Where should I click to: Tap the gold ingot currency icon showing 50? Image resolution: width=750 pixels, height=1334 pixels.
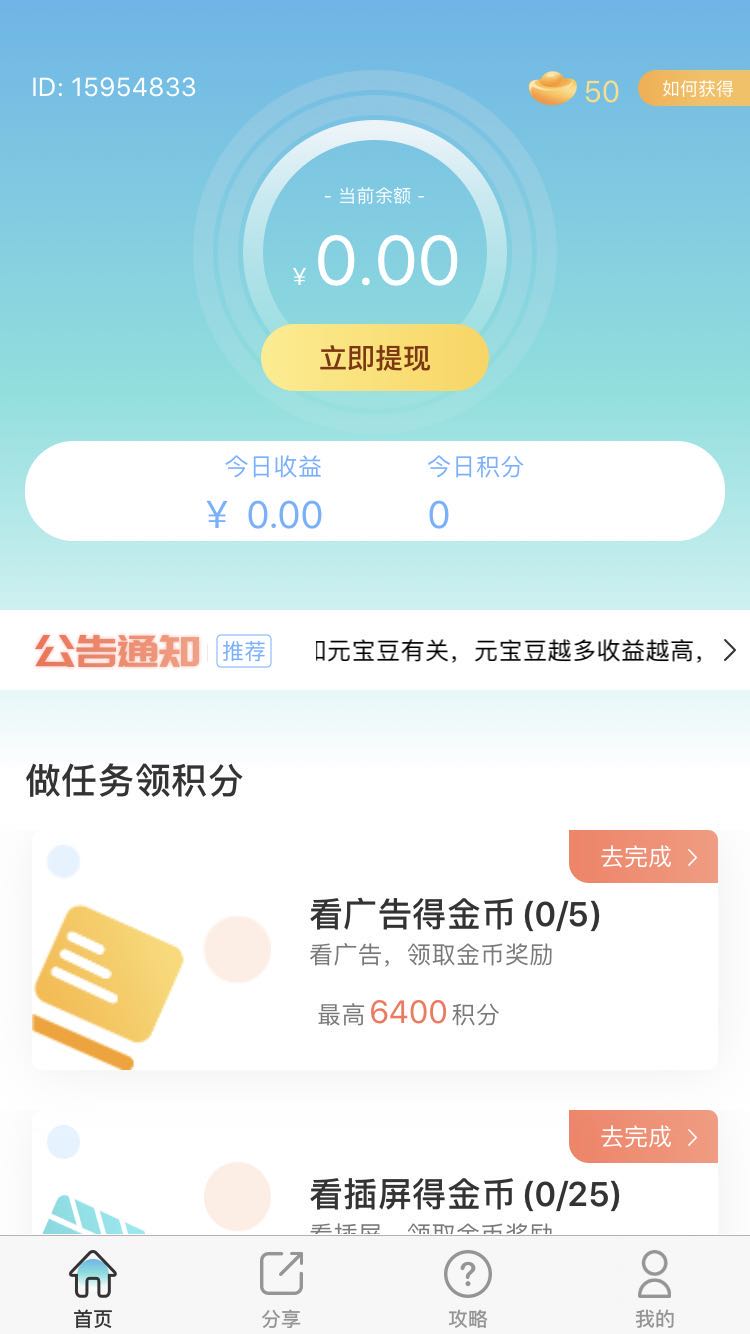click(x=554, y=88)
